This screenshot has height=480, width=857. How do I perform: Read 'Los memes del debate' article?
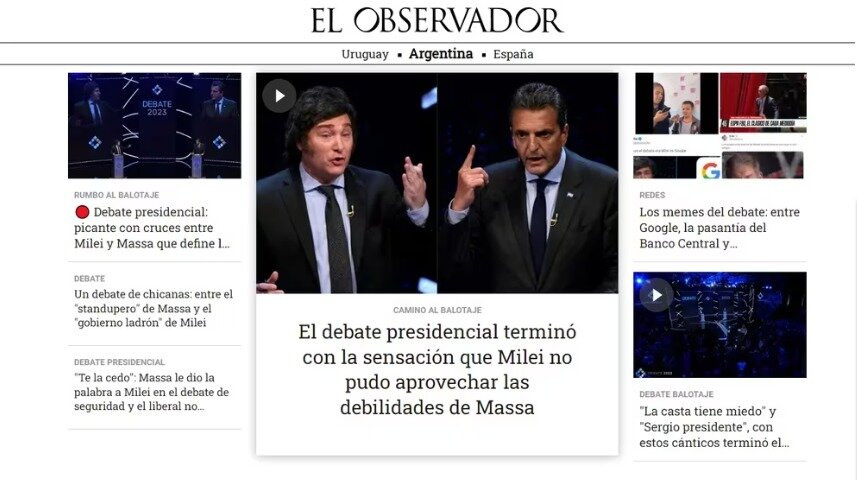point(717,227)
